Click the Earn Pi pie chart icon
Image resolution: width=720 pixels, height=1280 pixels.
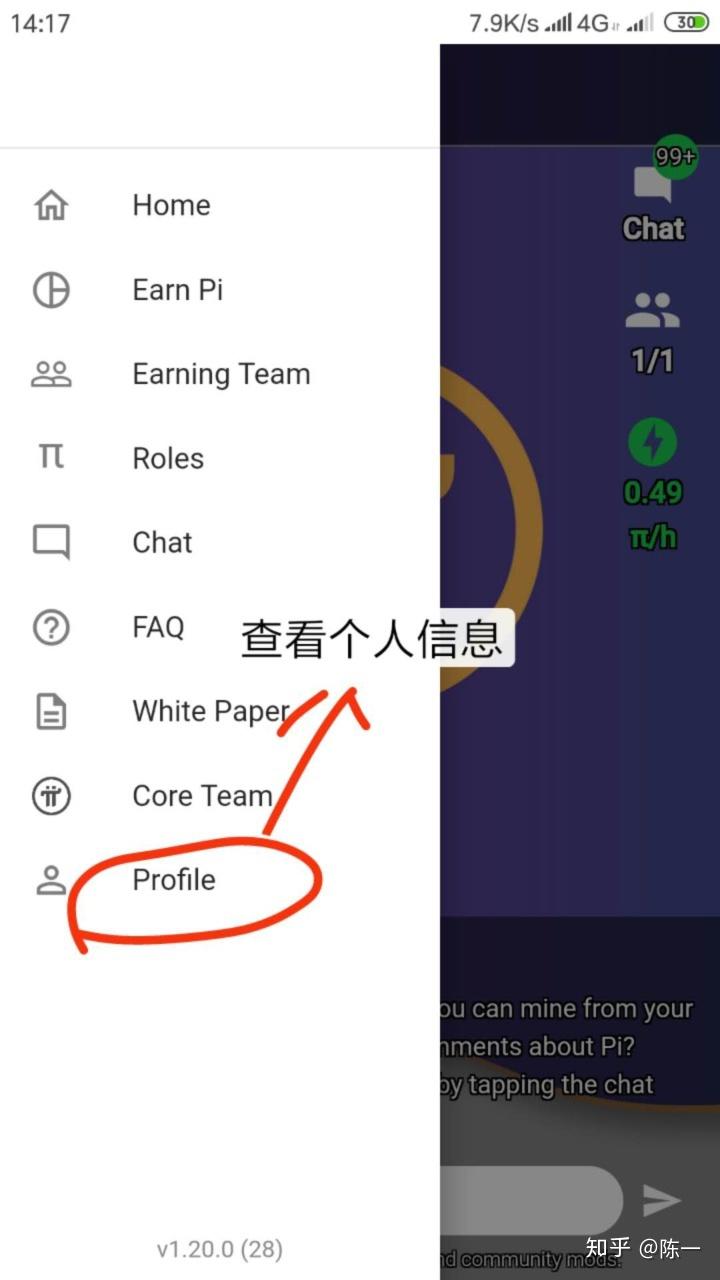[50, 289]
